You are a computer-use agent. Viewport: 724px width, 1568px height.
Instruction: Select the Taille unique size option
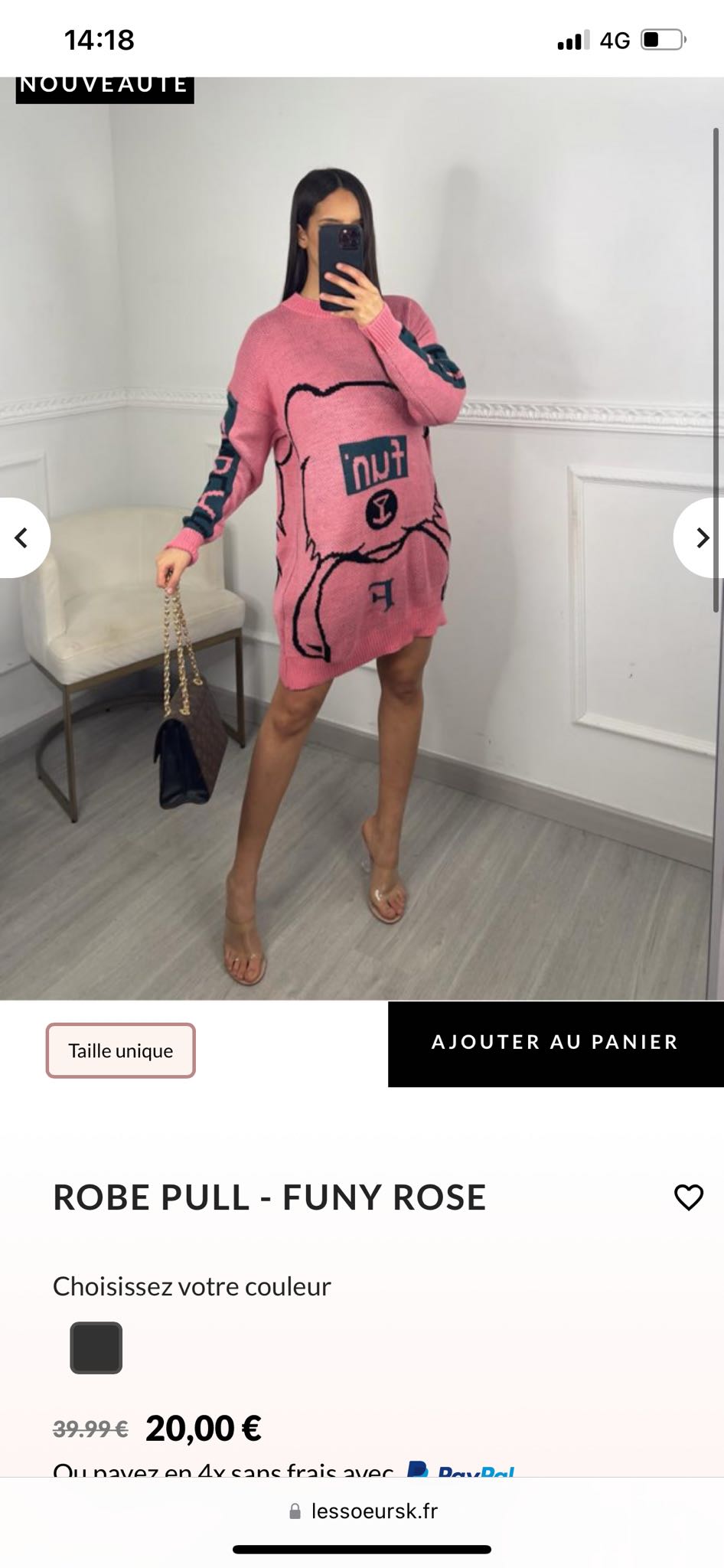click(x=121, y=1050)
